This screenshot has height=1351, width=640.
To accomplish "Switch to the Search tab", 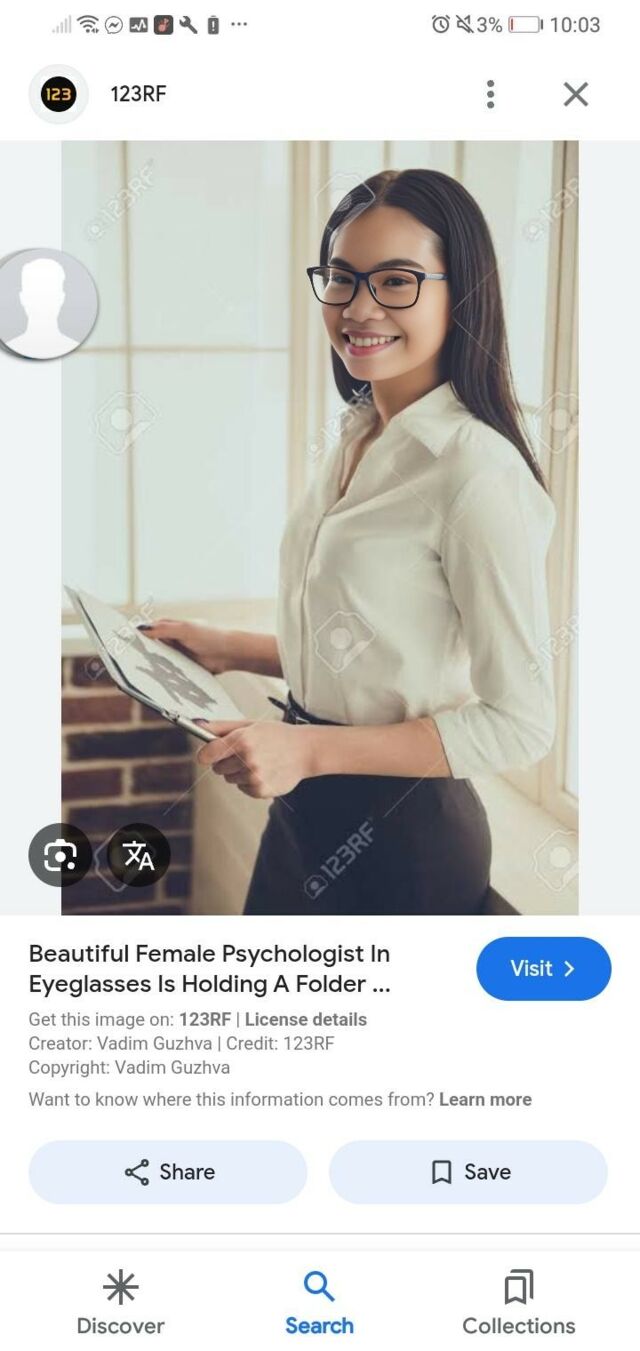I will pos(319,1303).
